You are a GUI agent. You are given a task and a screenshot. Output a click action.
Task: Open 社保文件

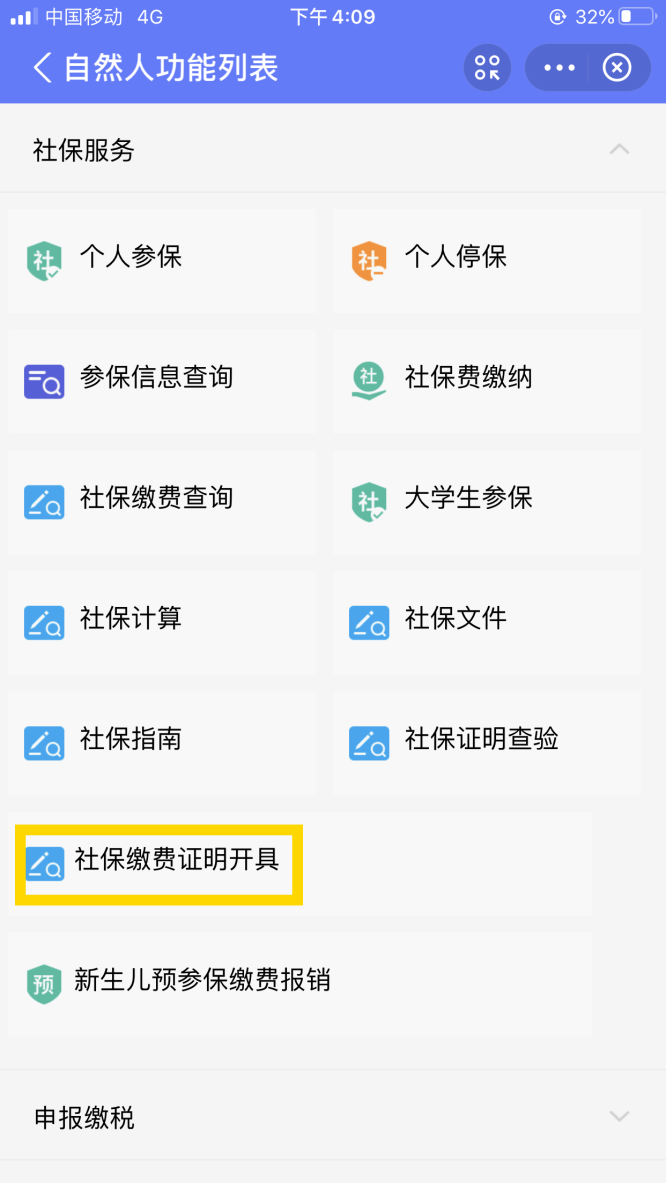click(x=487, y=620)
